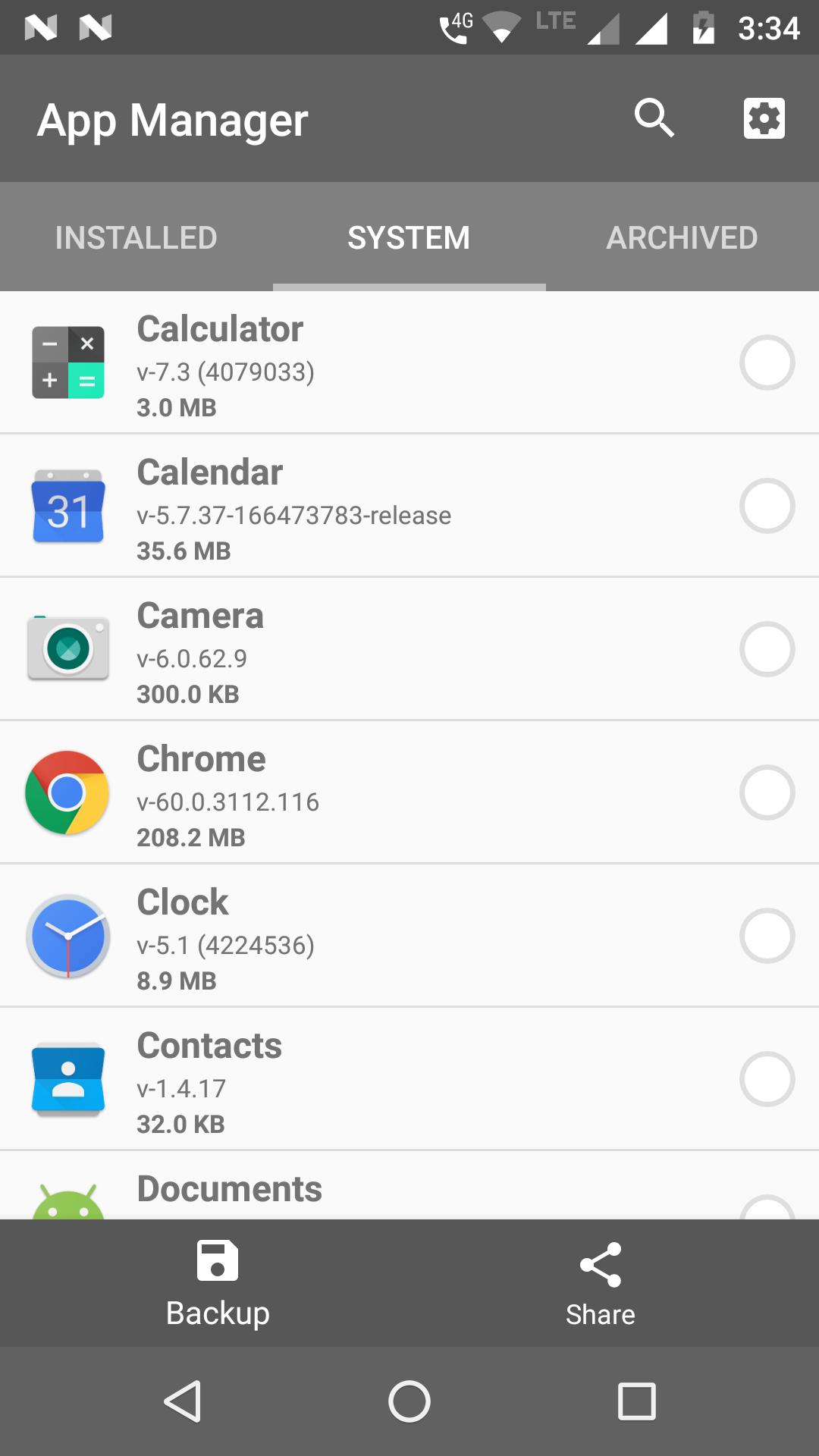
Task: Tap the Camera app icon
Action: click(67, 648)
